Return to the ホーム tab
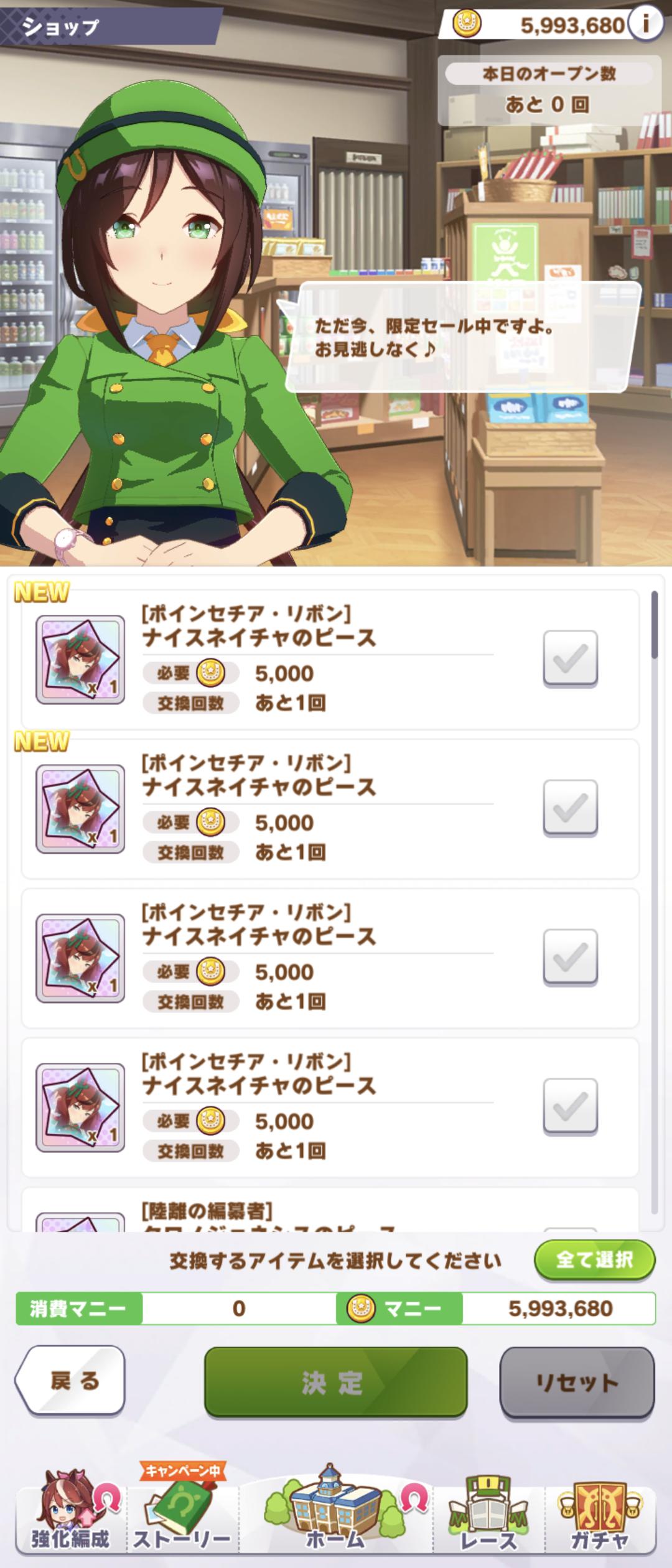Viewport: 672px width, 1568px height. click(336, 1517)
